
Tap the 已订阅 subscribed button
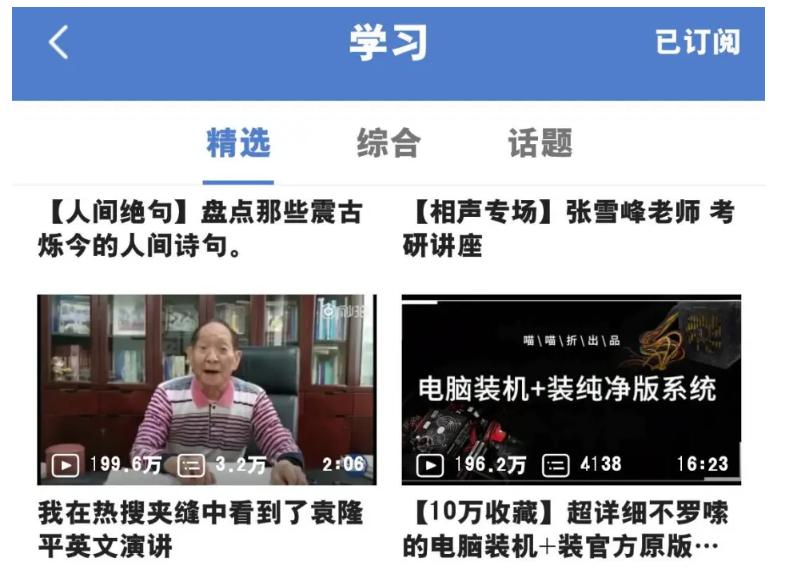tap(698, 43)
